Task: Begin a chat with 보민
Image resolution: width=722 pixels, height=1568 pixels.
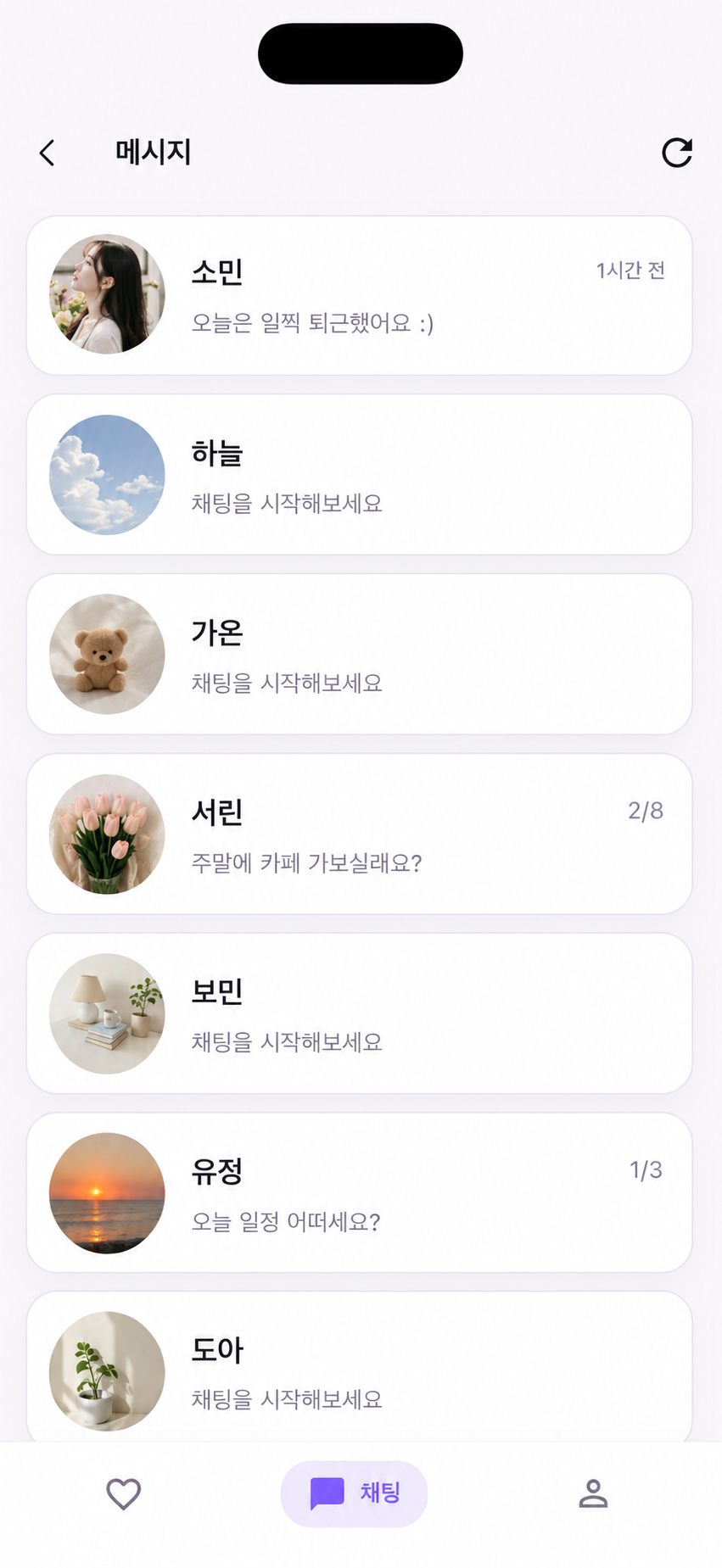Action: [360, 1013]
